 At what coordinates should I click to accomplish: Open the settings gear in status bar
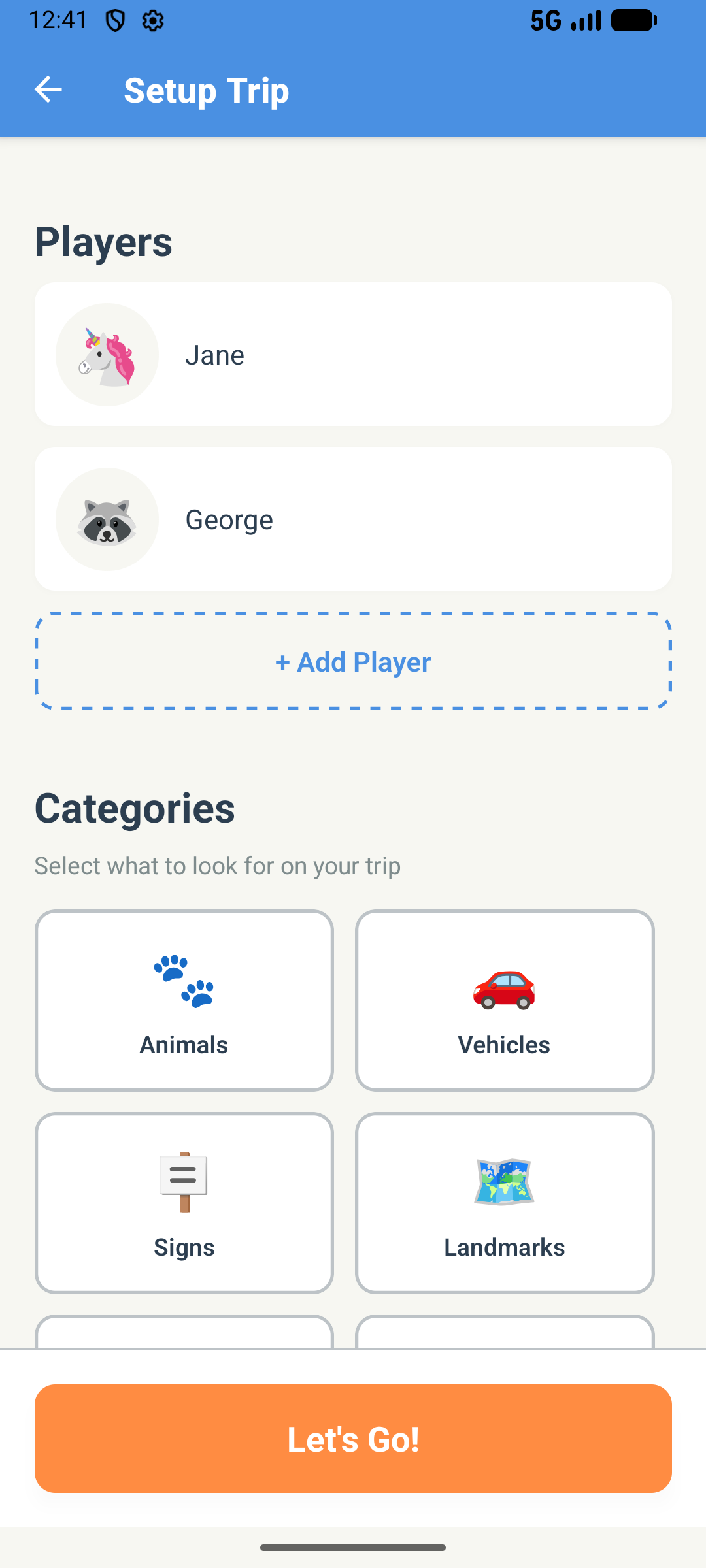coord(152,20)
